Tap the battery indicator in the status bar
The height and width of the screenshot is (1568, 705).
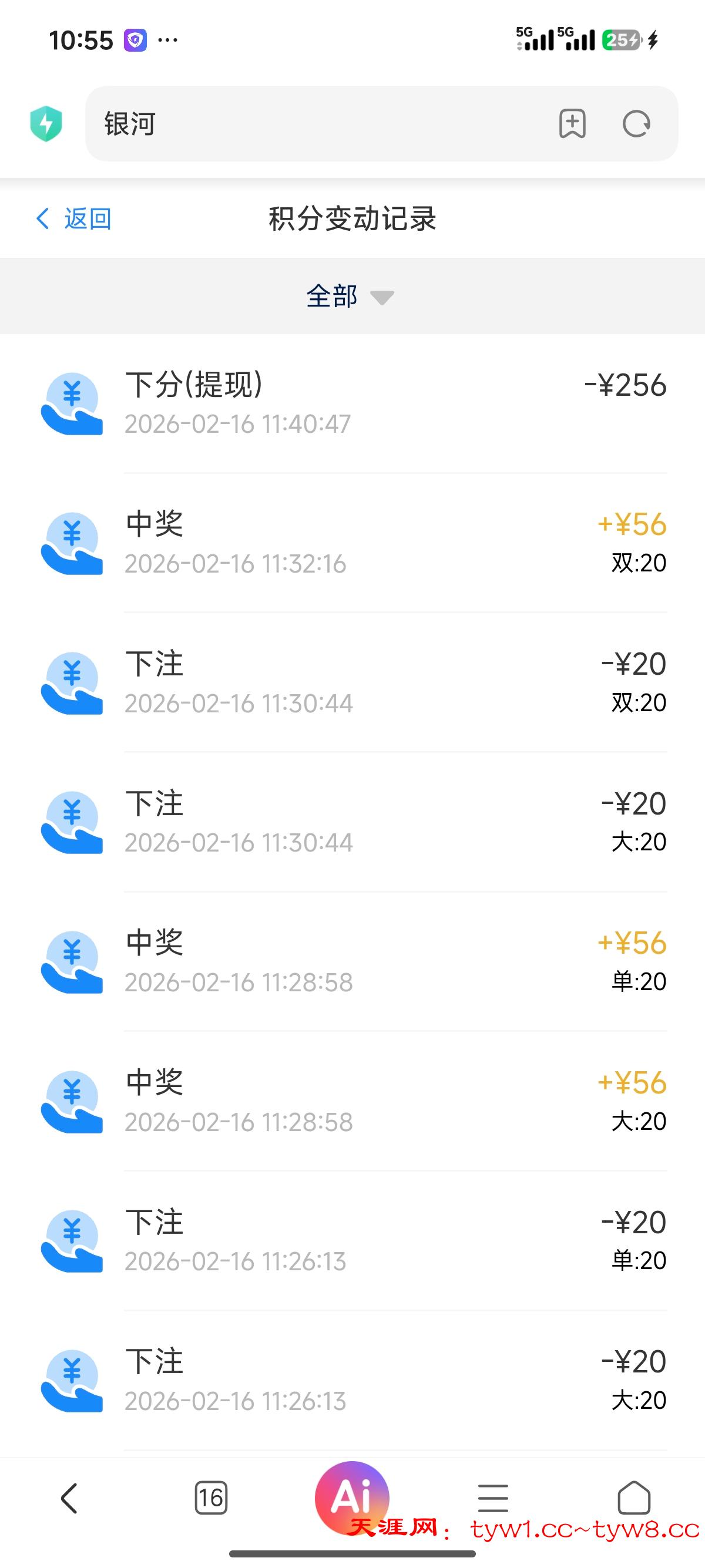(617, 39)
